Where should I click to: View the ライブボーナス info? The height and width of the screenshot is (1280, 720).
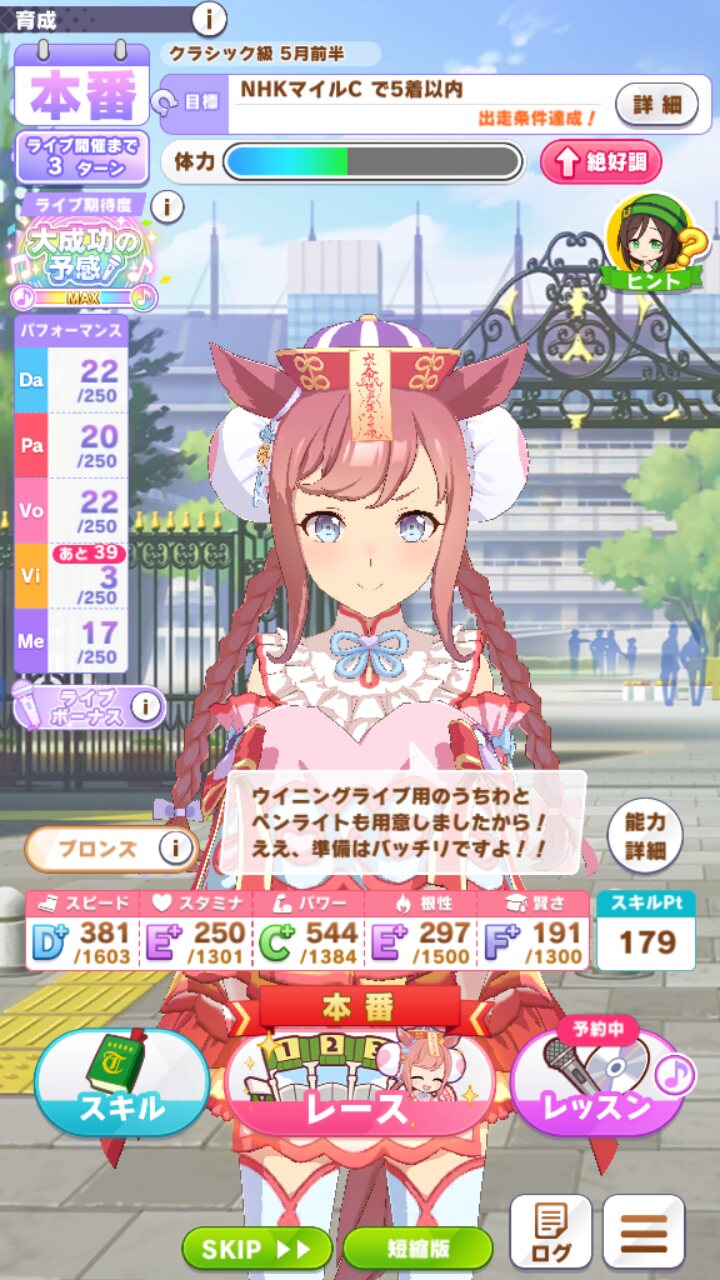tap(146, 707)
